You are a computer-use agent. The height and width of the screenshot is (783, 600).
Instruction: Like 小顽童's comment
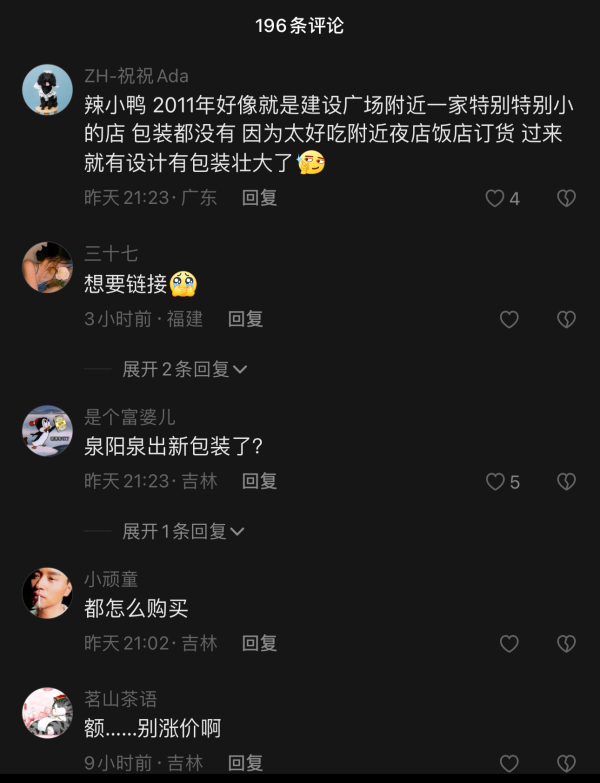click(509, 644)
